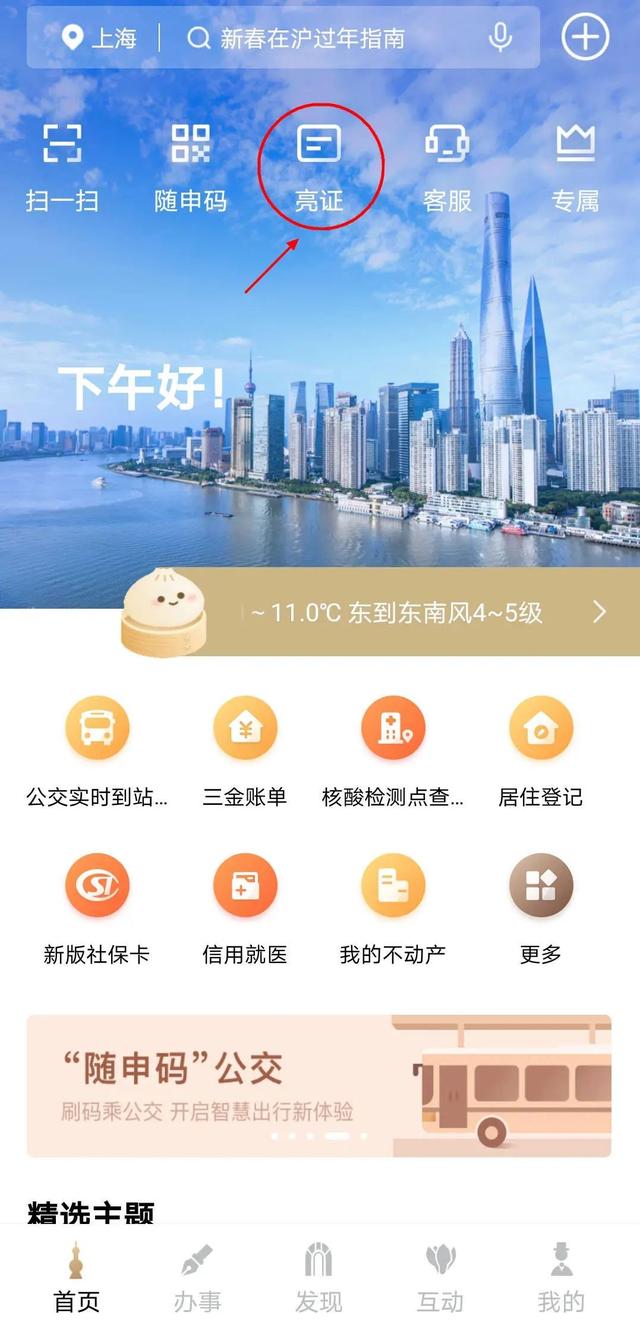View the 三金账单 statement

click(x=245, y=750)
